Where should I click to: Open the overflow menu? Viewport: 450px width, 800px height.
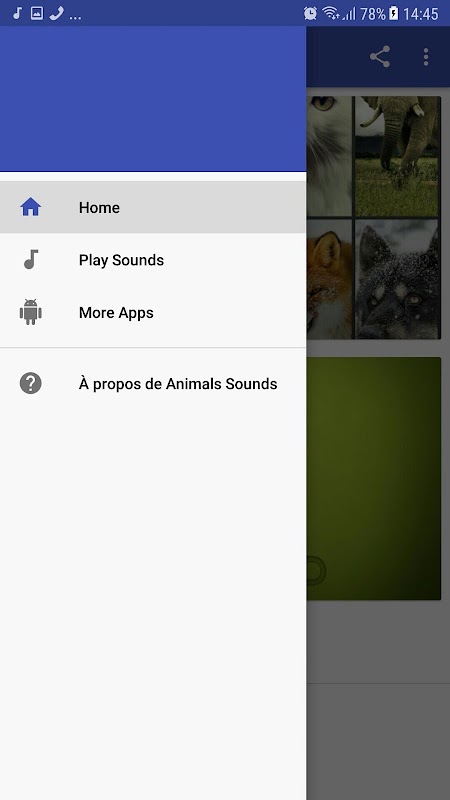pos(426,57)
